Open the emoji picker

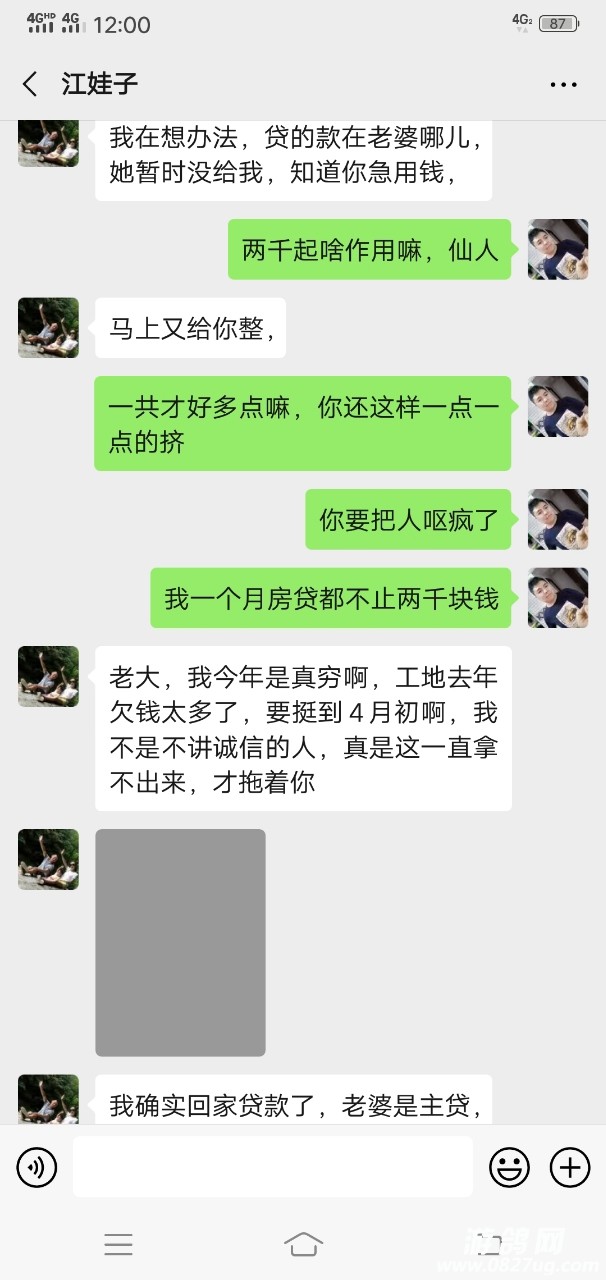tap(509, 1167)
